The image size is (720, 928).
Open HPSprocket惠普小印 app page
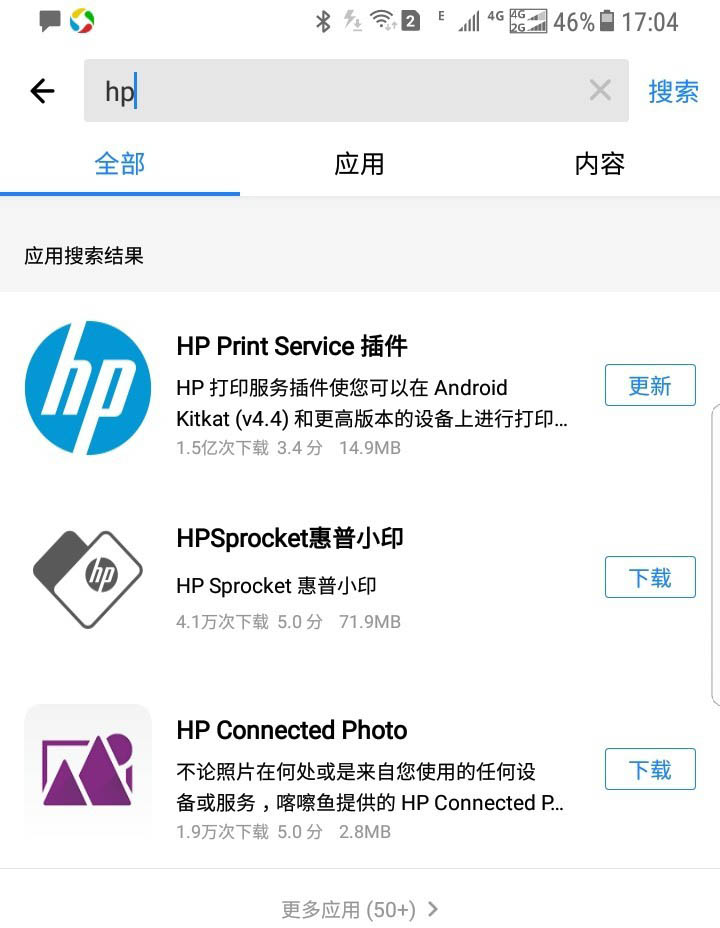coord(290,538)
